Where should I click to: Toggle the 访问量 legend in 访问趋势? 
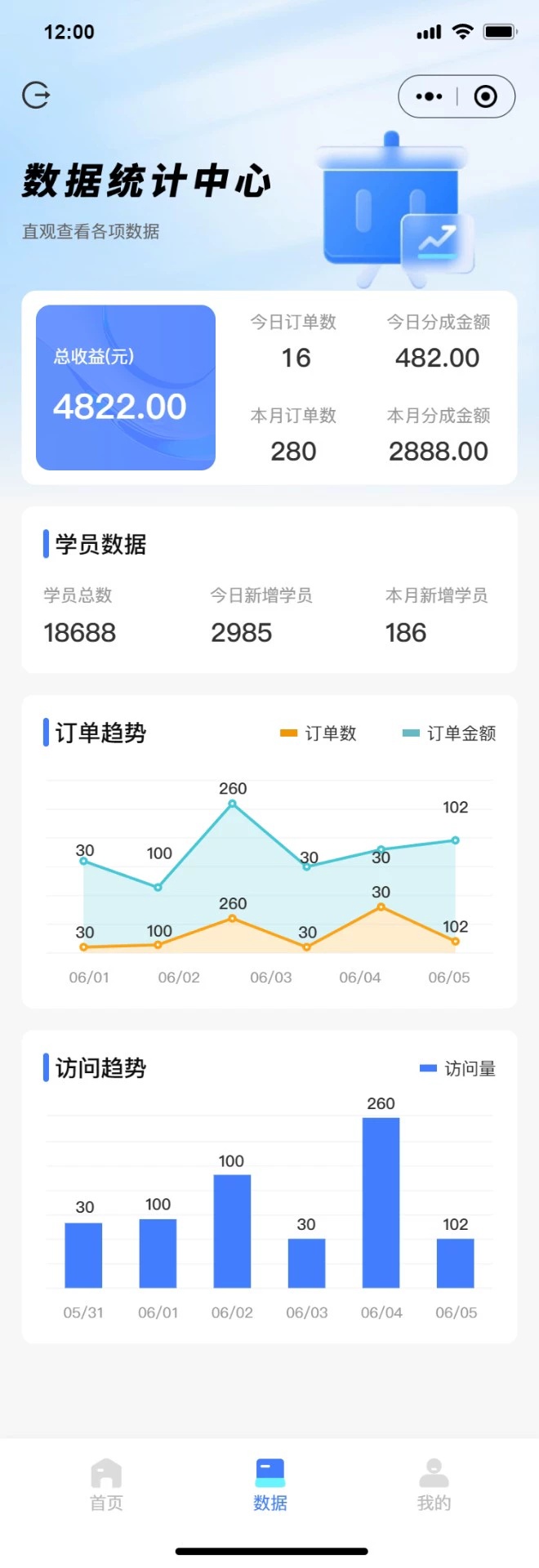pyautogui.click(x=457, y=1068)
